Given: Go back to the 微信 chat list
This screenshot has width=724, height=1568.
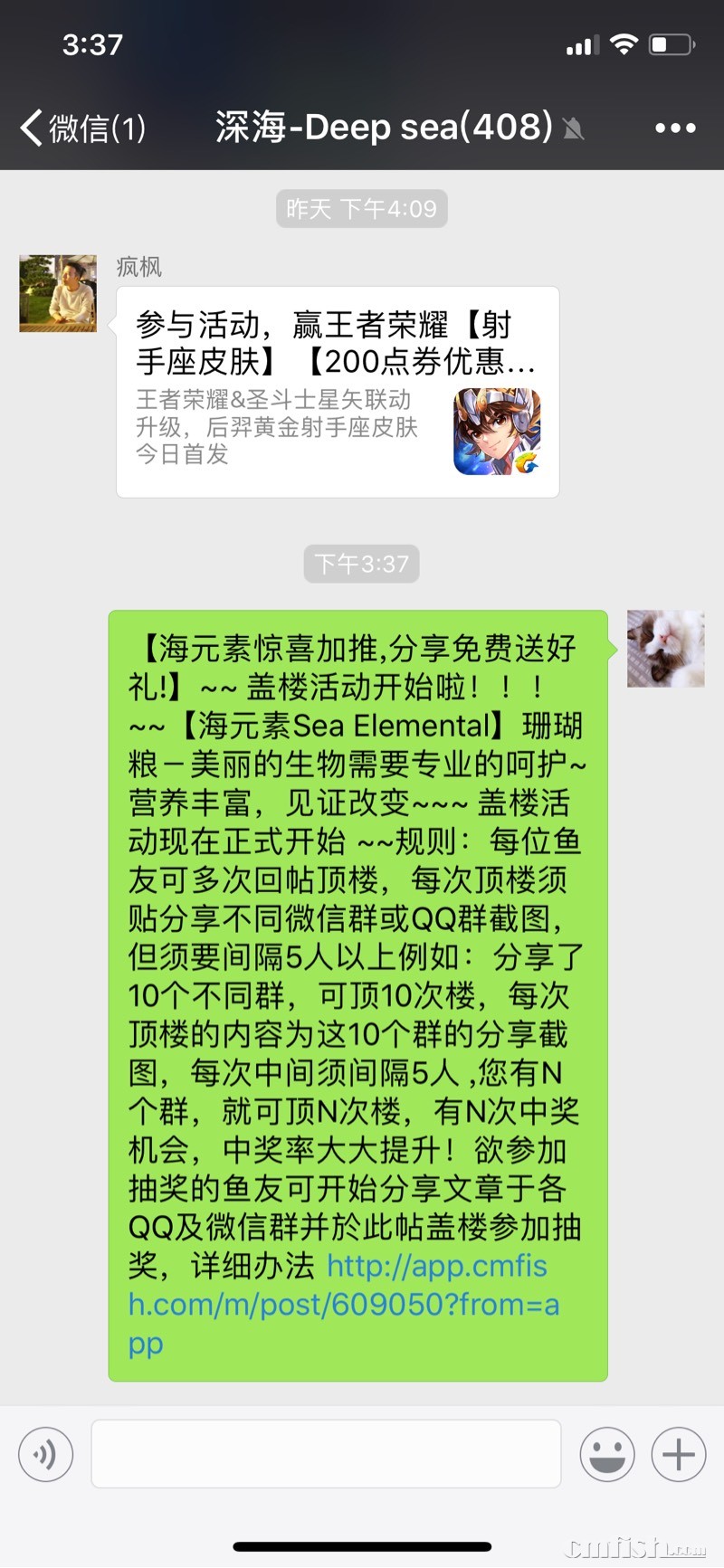Looking at the screenshot, I should click(81, 128).
